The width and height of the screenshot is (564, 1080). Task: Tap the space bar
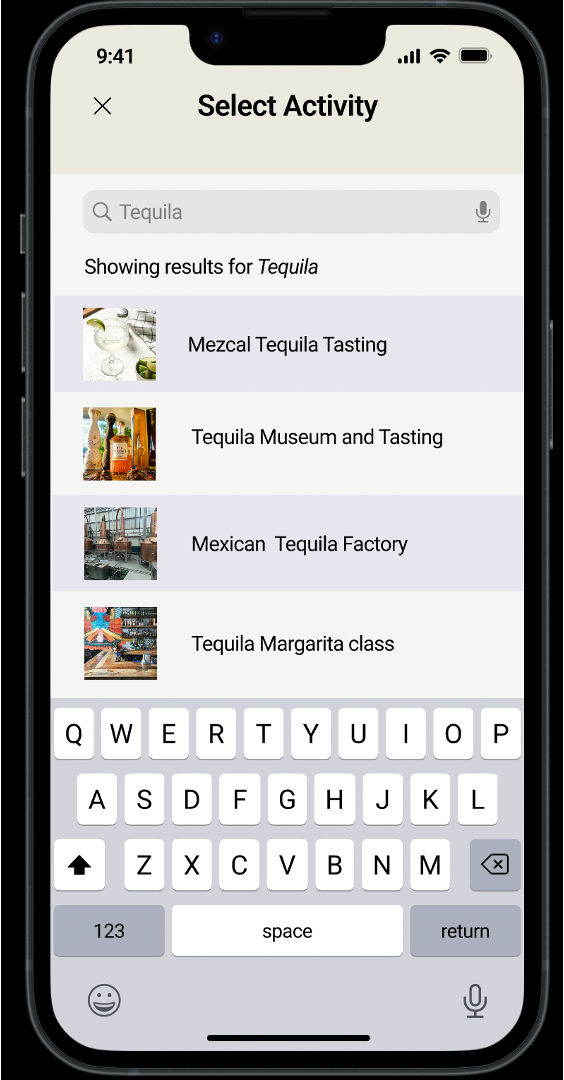(287, 931)
